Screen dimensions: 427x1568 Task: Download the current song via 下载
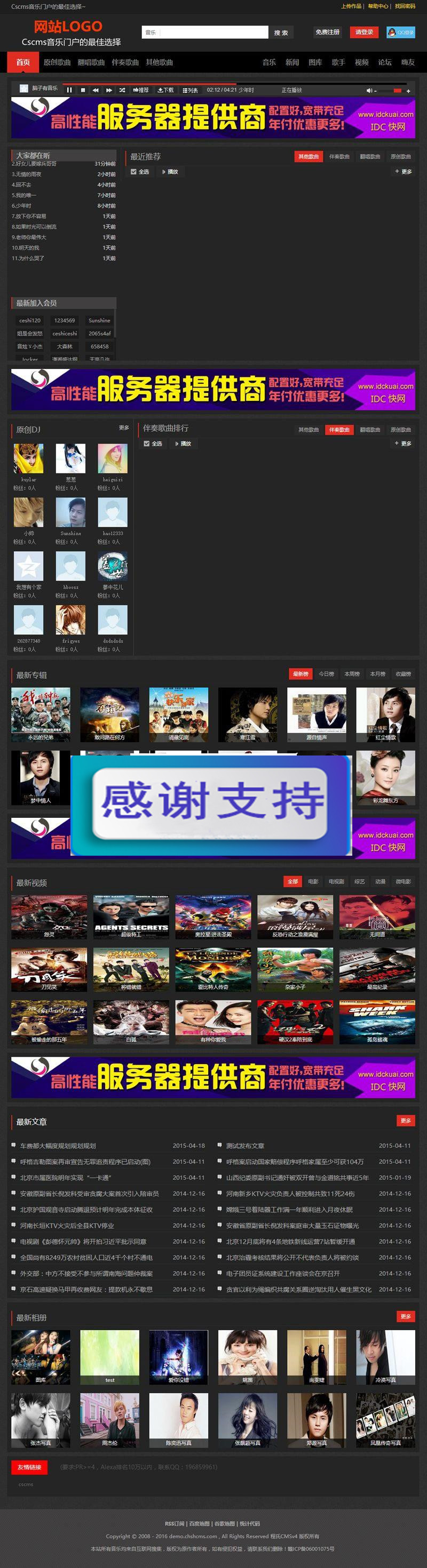pos(165,90)
